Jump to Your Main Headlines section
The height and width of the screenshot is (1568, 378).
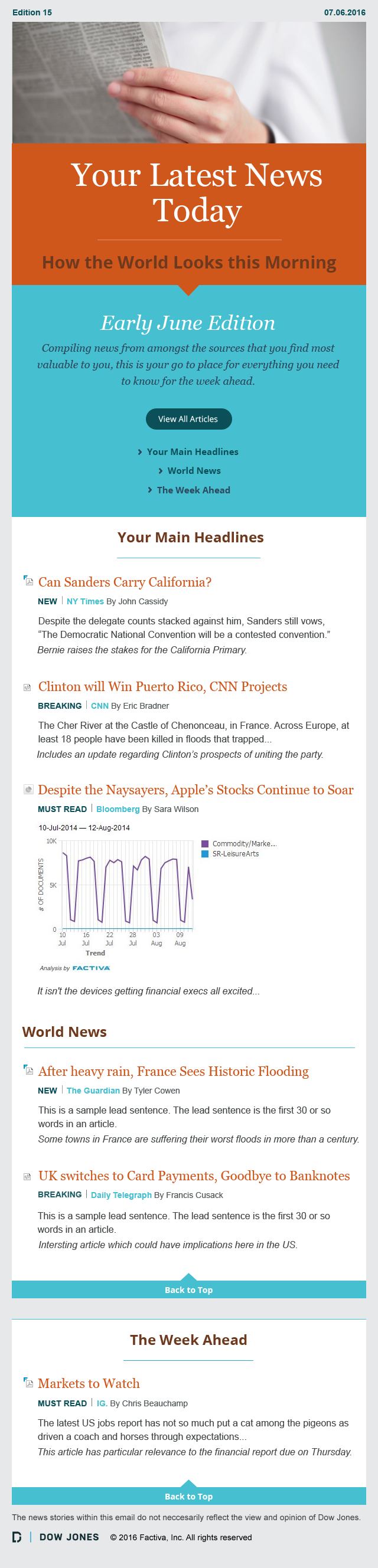192,451
